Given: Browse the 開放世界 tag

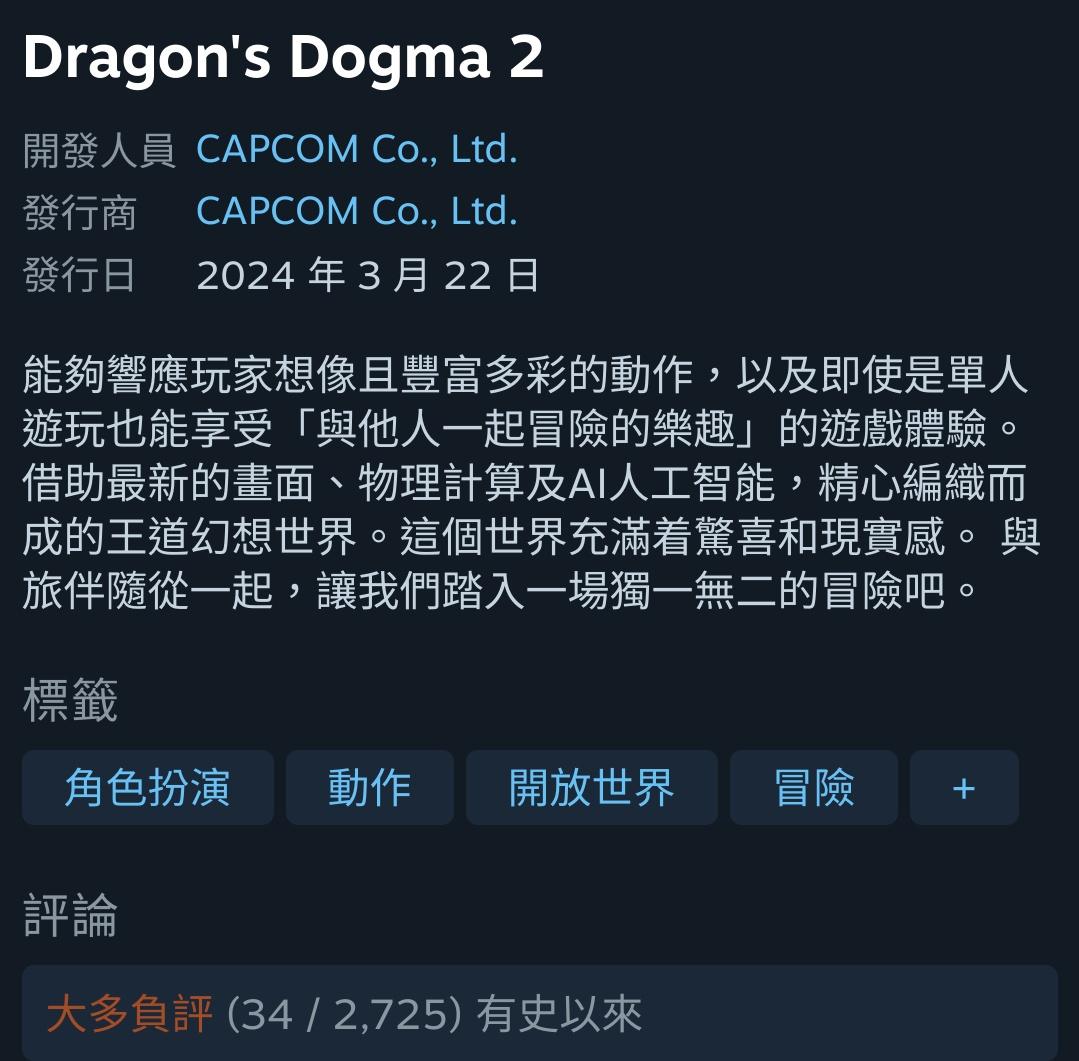Looking at the screenshot, I should 591,788.
